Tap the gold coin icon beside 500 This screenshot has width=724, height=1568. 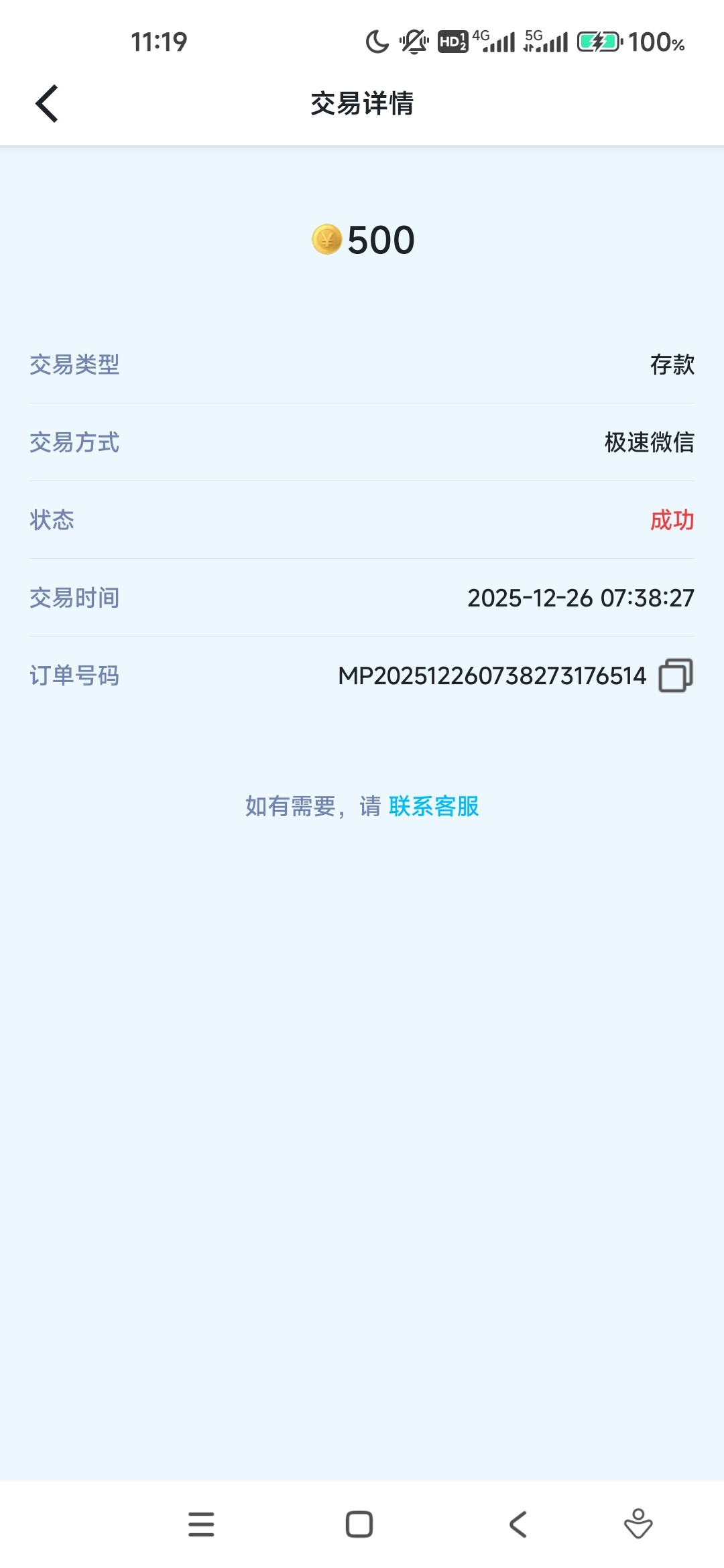tap(326, 240)
